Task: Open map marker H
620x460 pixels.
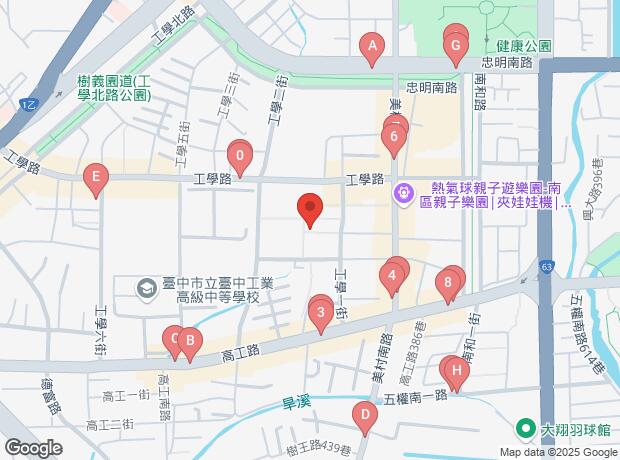Action: pyautogui.click(x=457, y=373)
